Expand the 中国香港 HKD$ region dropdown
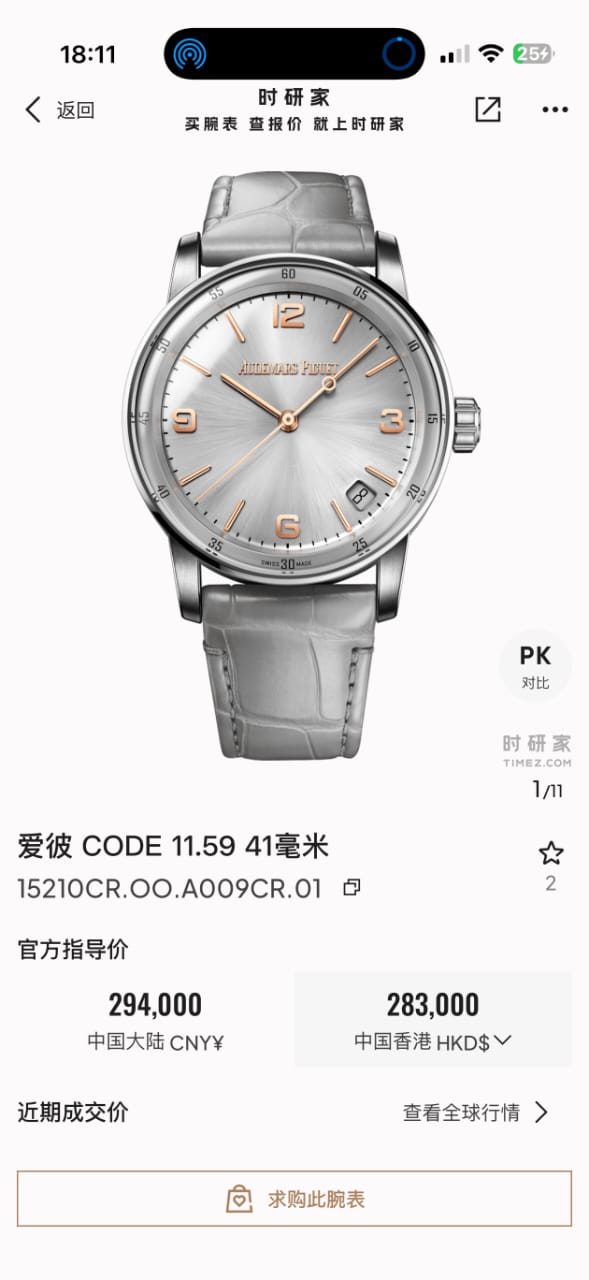Viewport: 589px width, 1280px height. pos(502,1040)
